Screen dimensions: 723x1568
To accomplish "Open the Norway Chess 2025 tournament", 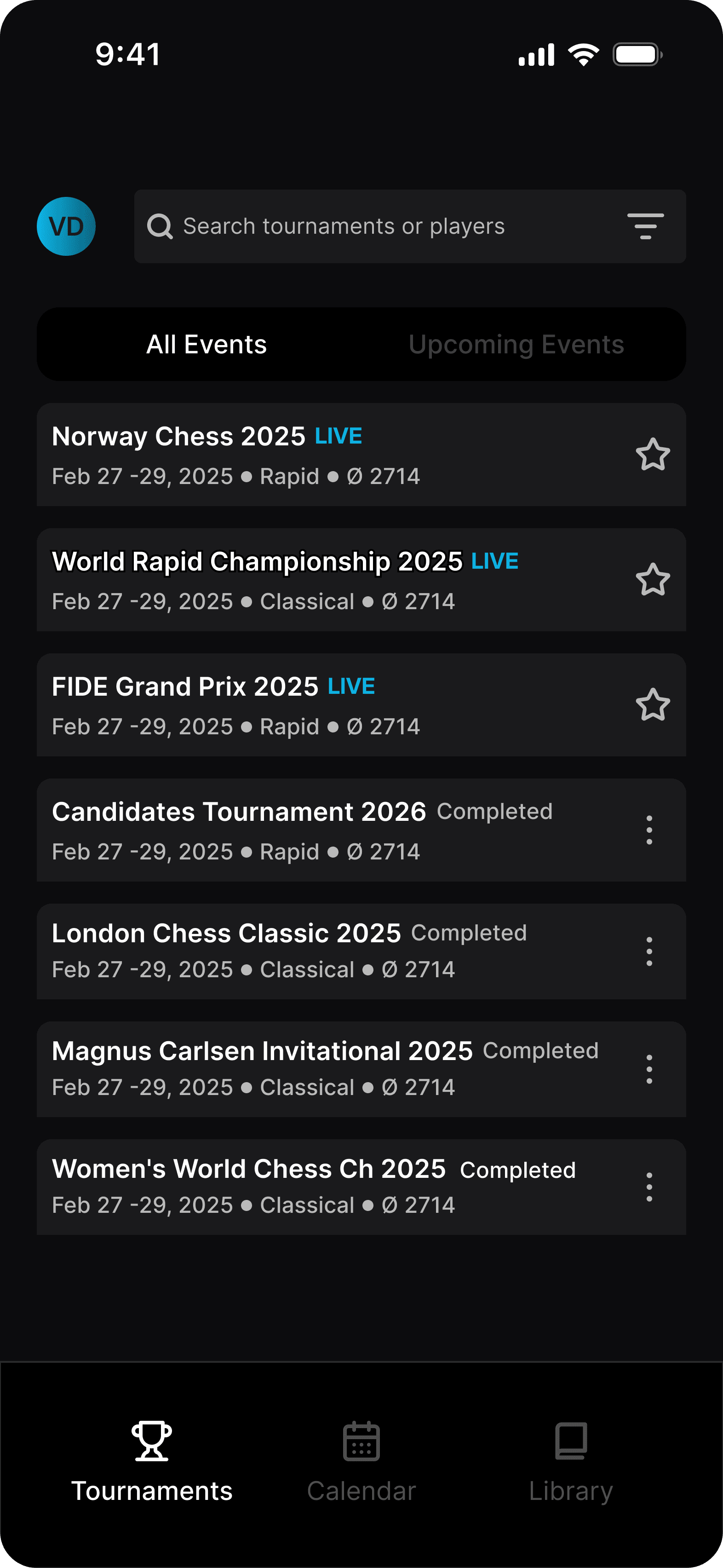I will [304, 455].
